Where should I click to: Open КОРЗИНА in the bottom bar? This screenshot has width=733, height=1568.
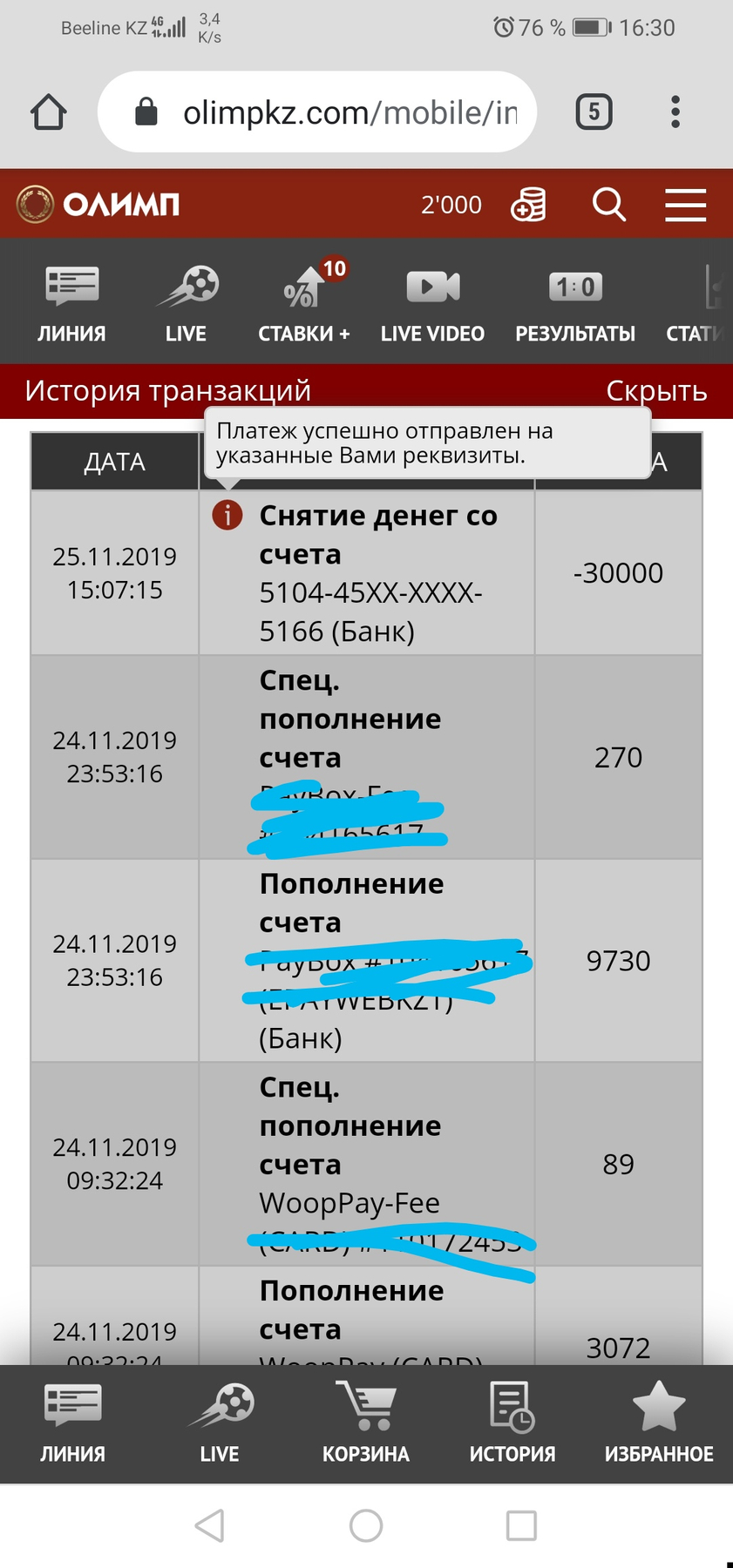point(366,1423)
